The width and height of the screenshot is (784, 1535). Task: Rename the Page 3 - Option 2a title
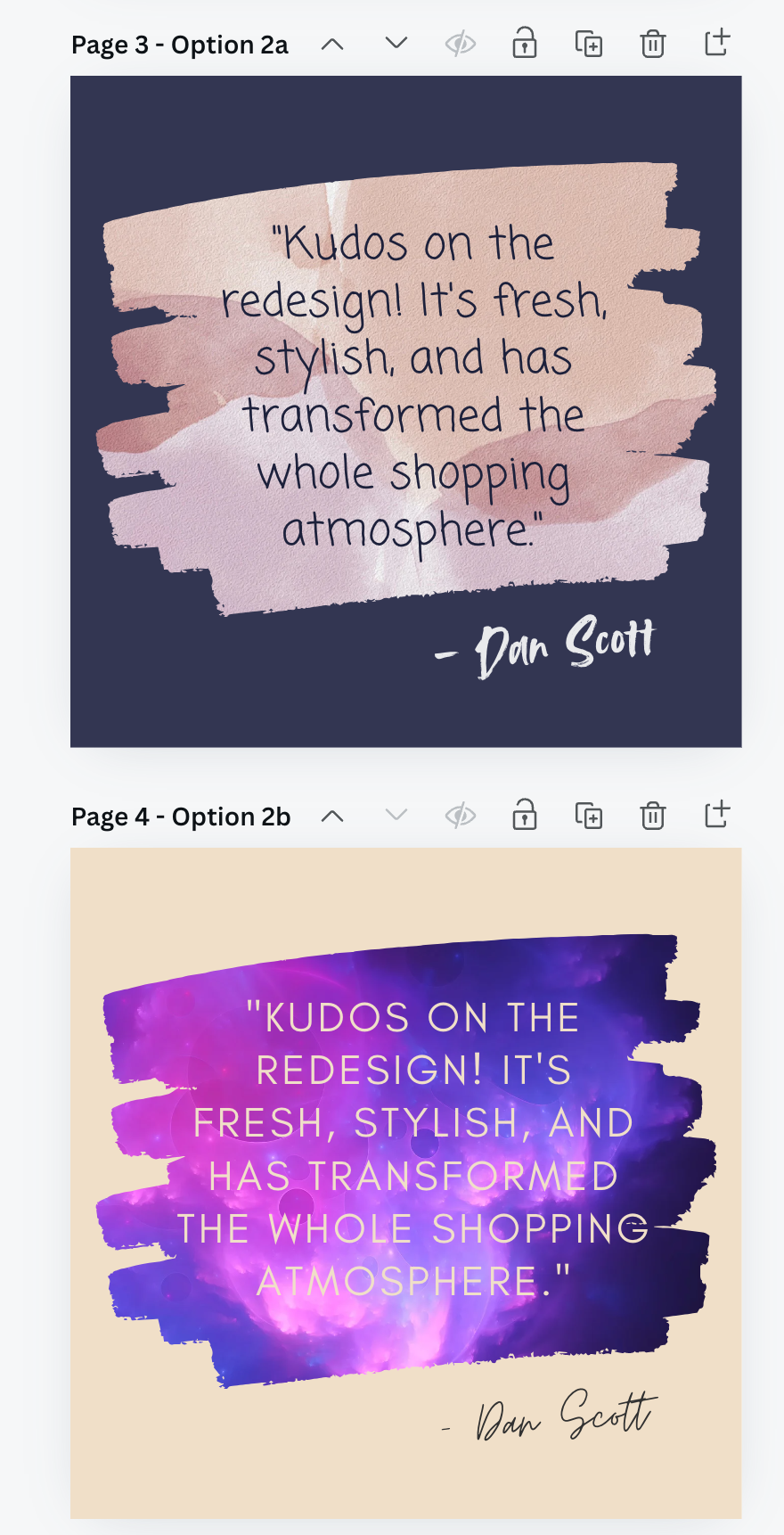click(x=180, y=45)
